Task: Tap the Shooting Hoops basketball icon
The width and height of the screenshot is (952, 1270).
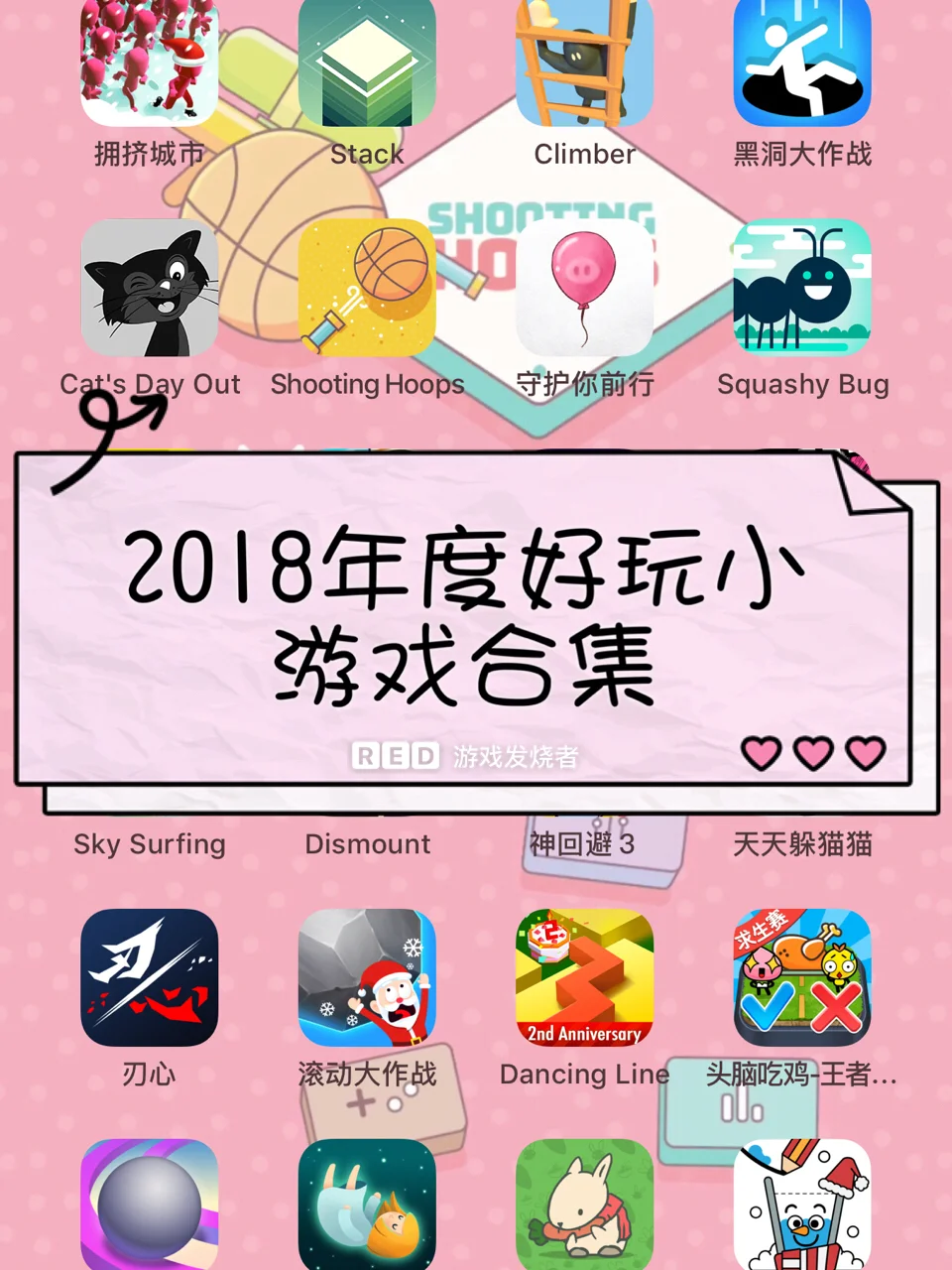Action: (x=367, y=289)
